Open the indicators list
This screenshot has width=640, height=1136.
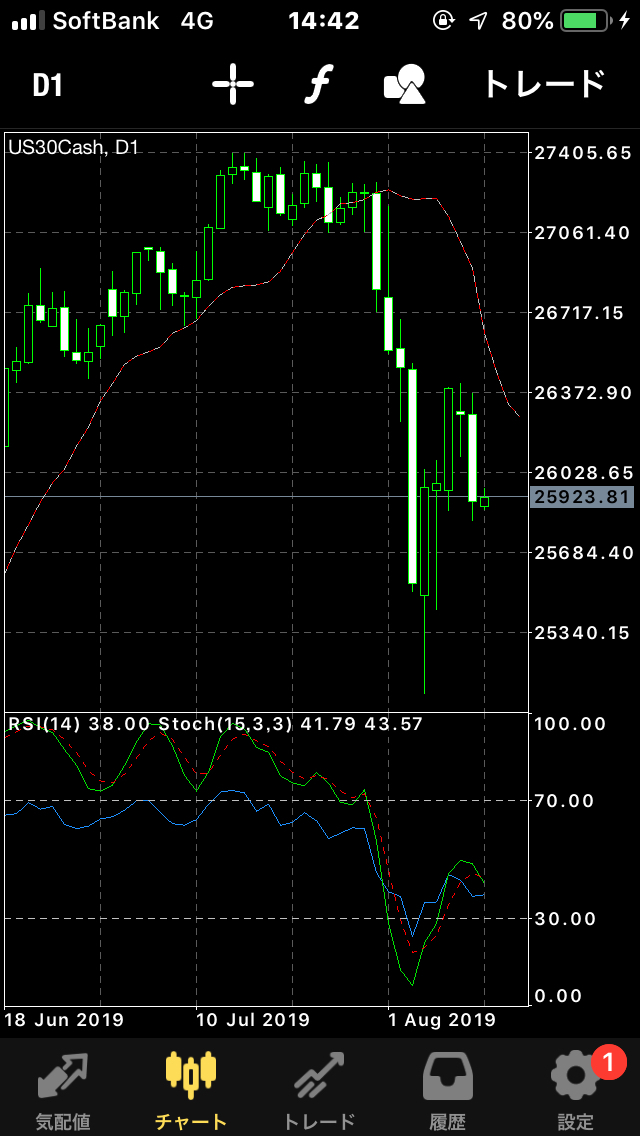(317, 85)
